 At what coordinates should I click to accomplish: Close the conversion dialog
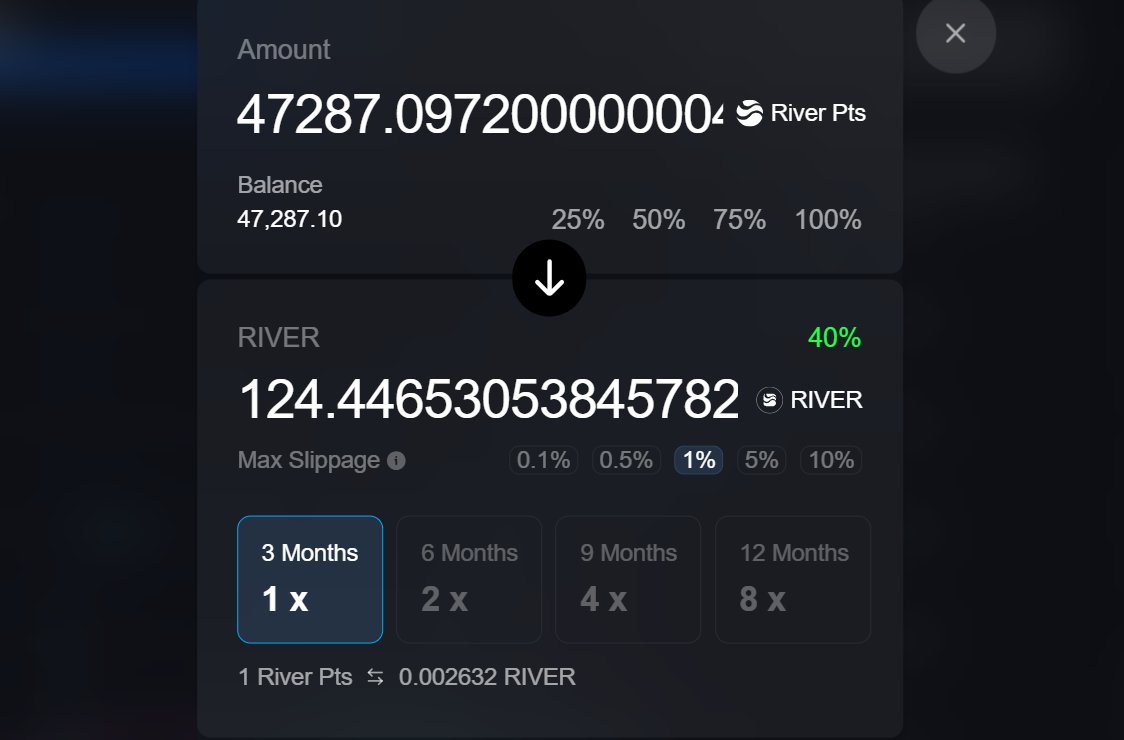click(955, 33)
